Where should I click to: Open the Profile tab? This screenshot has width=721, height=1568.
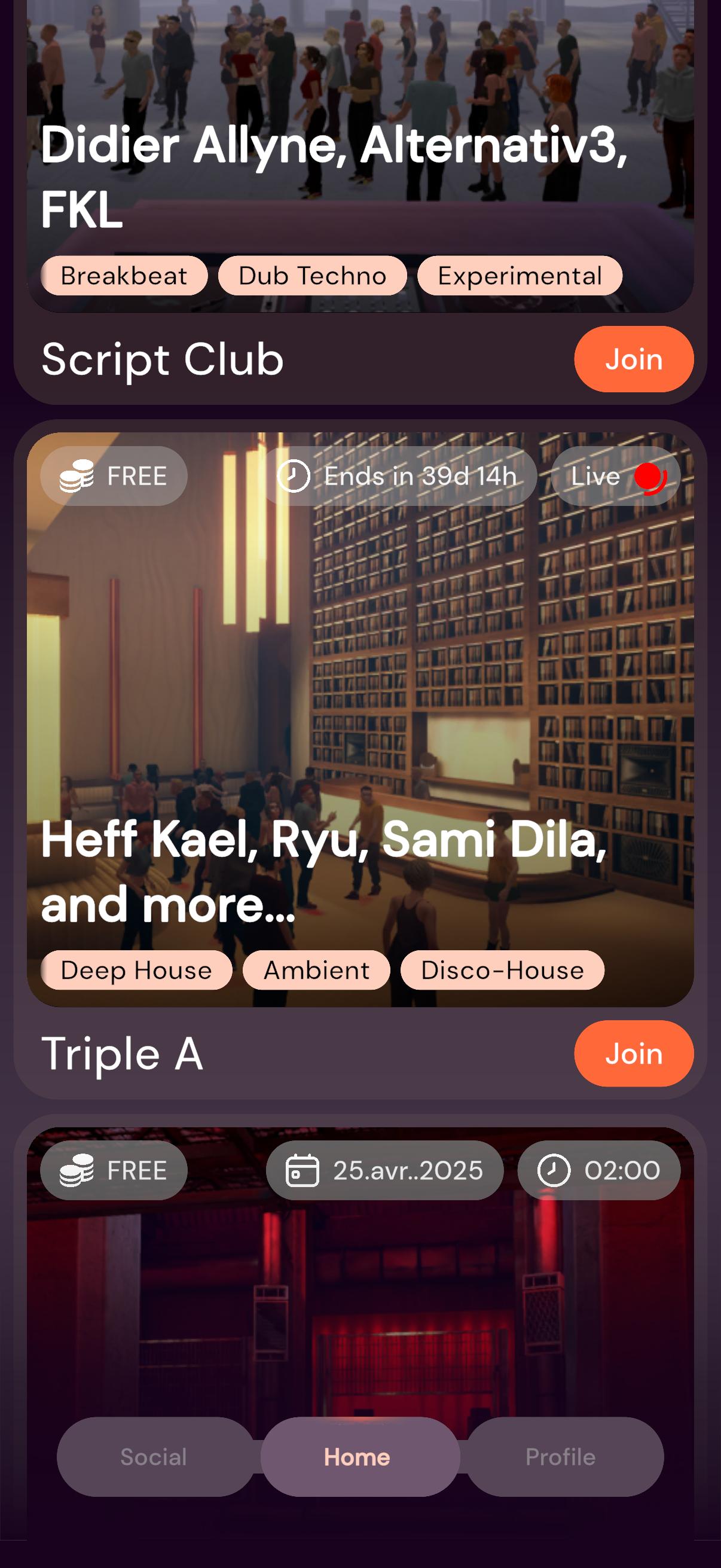click(560, 1457)
